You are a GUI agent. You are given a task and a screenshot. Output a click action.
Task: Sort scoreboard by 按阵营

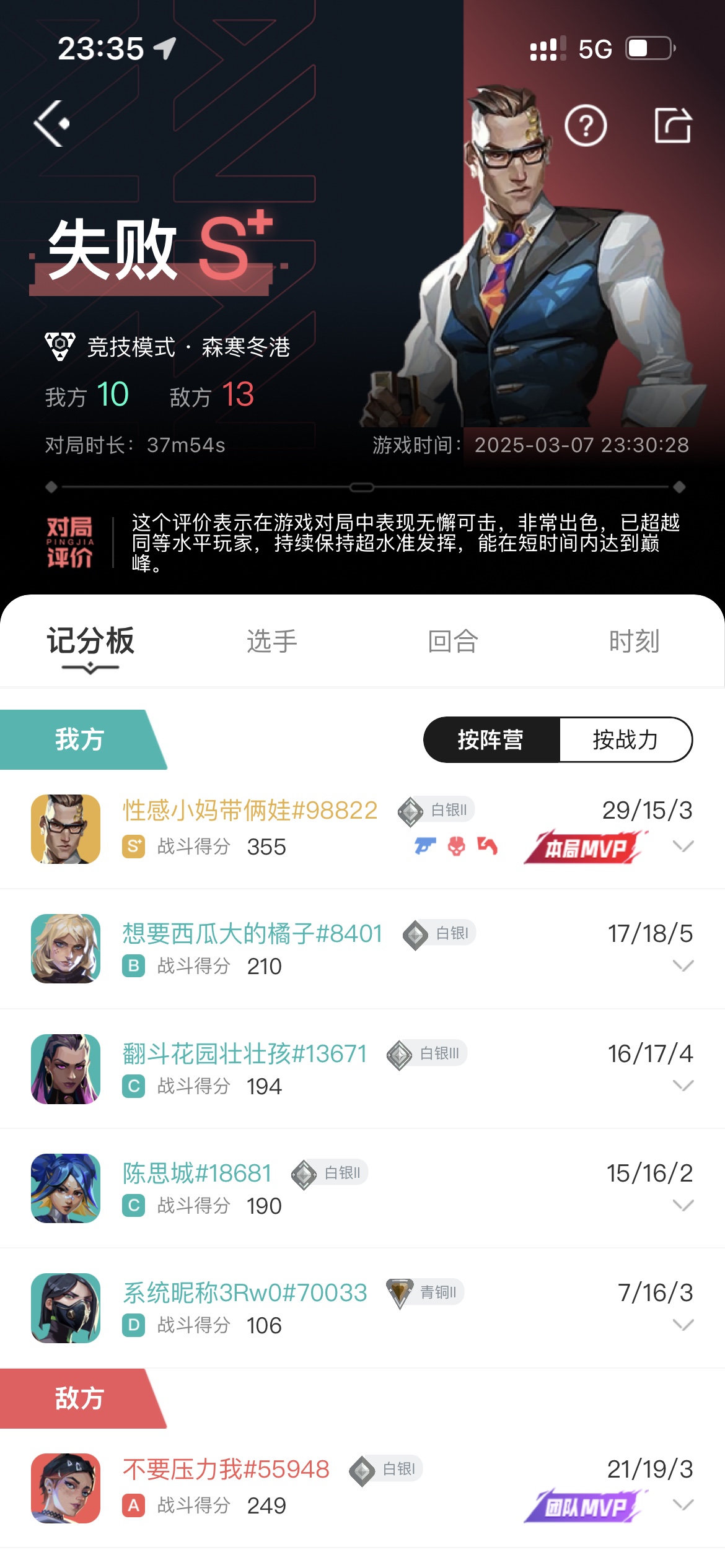coord(491,740)
